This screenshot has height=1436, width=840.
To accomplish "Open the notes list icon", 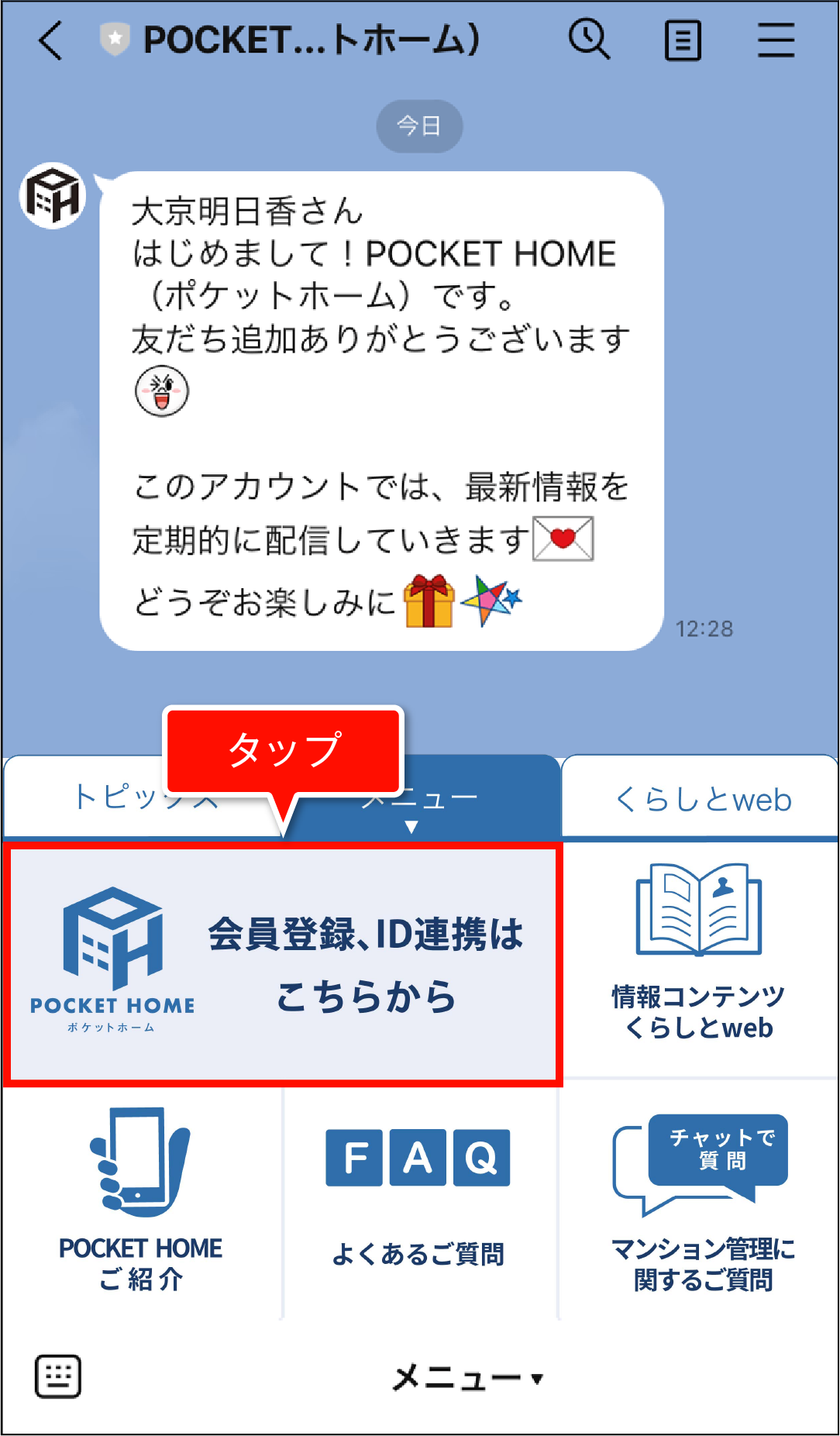I will pos(683,40).
